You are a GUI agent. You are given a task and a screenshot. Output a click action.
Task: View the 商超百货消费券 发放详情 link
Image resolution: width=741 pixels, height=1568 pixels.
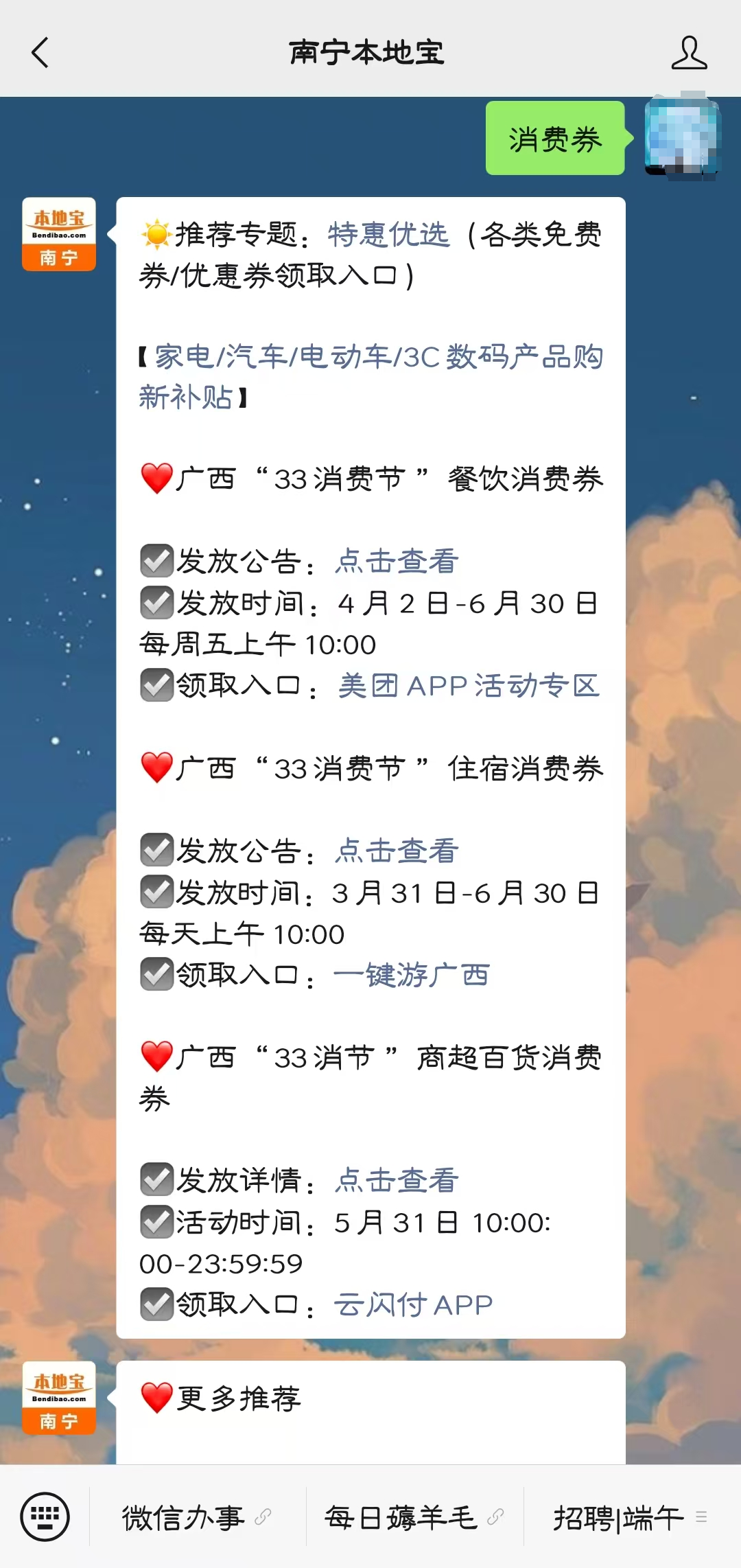click(397, 1181)
